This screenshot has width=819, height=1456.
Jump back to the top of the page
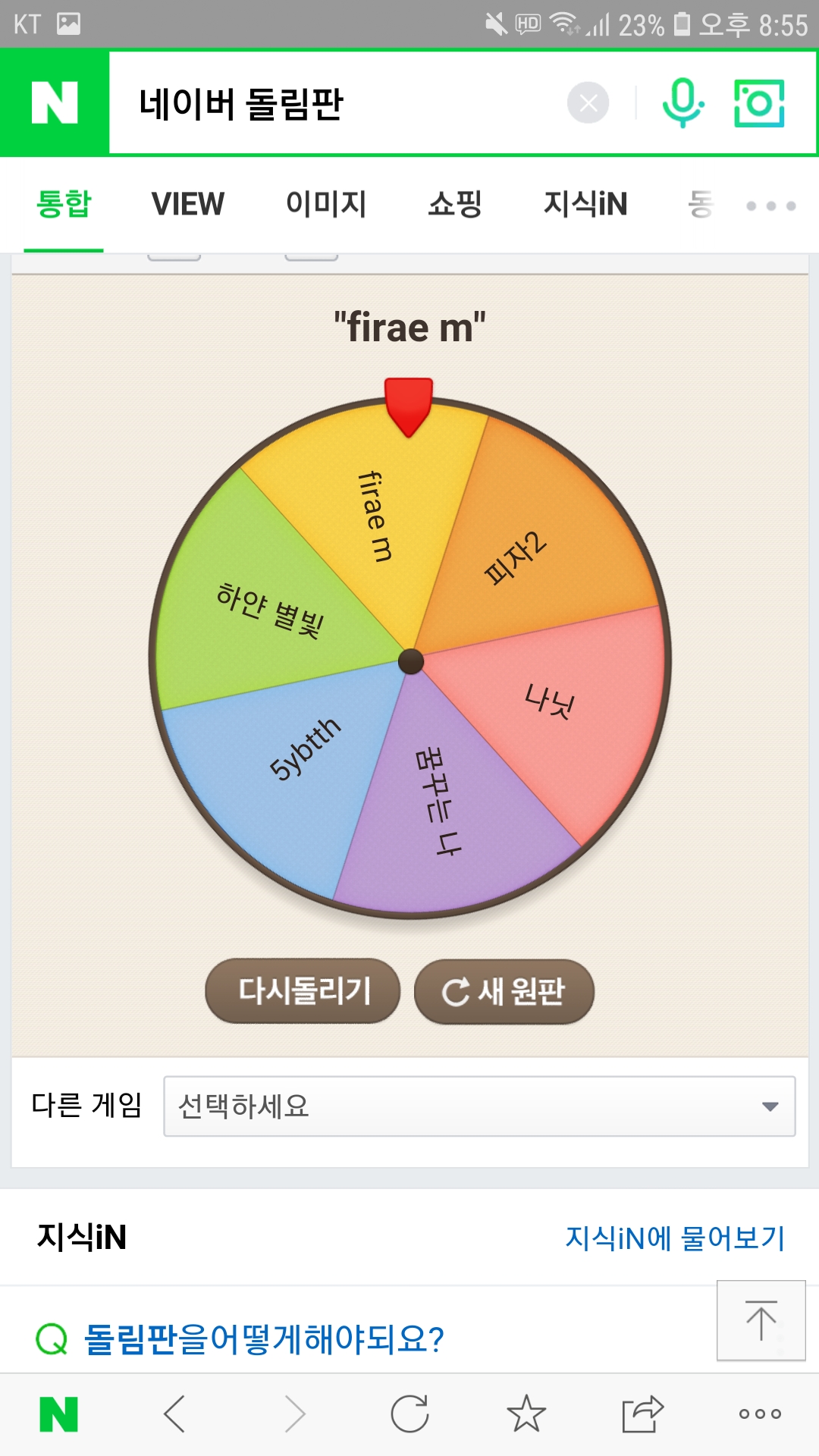pos(761,1320)
